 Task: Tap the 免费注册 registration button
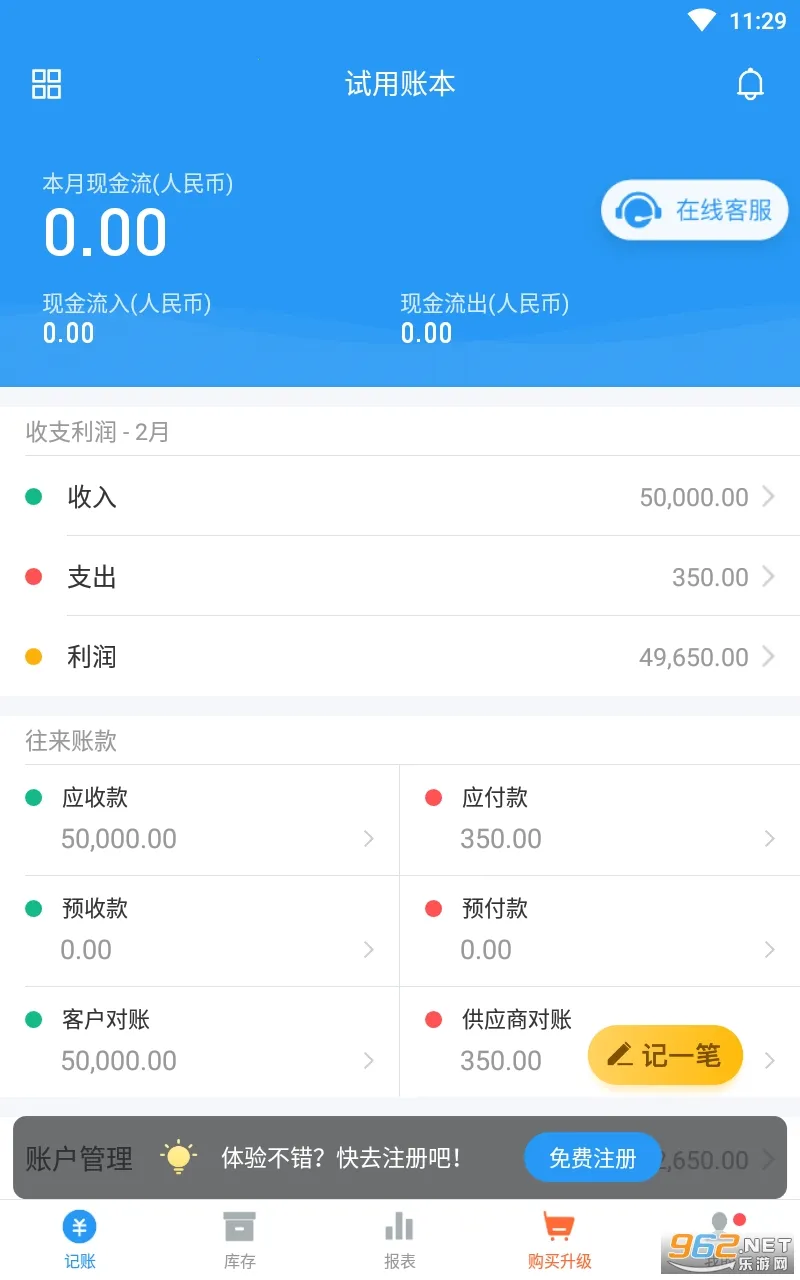pyautogui.click(x=592, y=1157)
